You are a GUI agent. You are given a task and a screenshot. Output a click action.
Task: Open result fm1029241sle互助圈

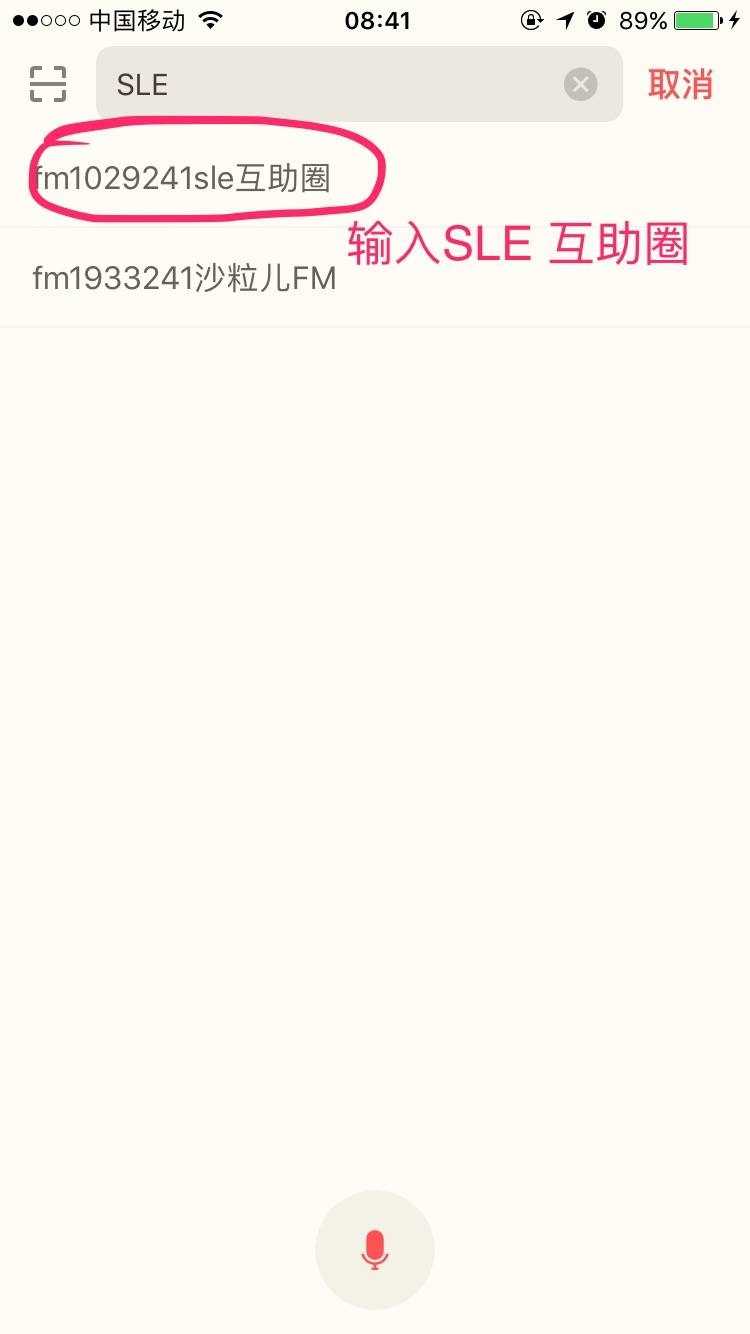coord(182,179)
